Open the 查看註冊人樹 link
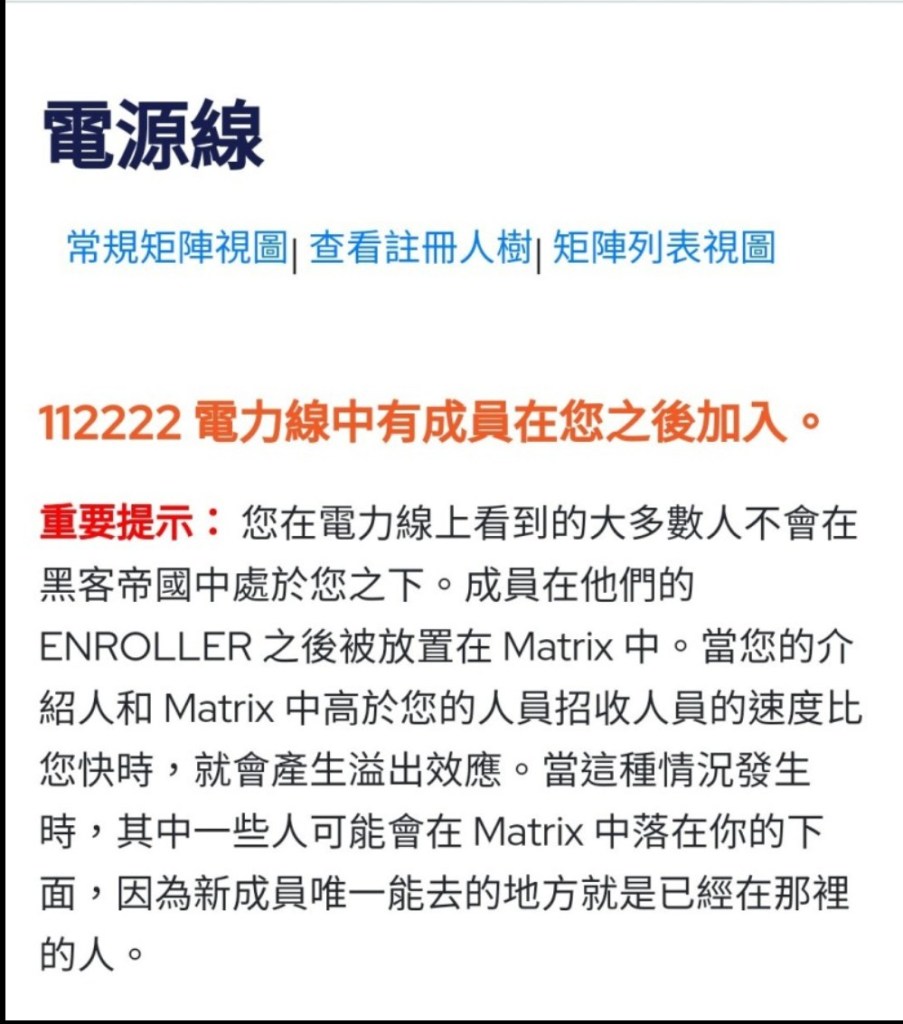903x1024 pixels. tap(420, 247)
